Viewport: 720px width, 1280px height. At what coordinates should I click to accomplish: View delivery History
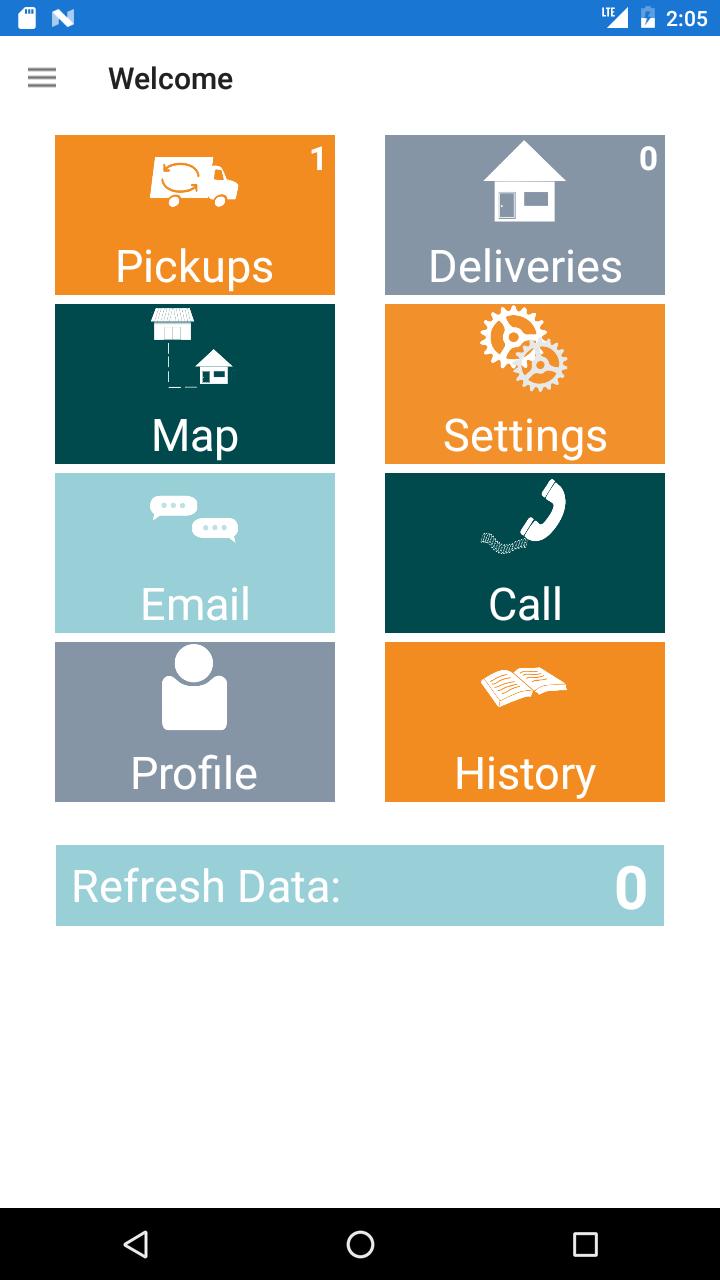coord(525,722)
